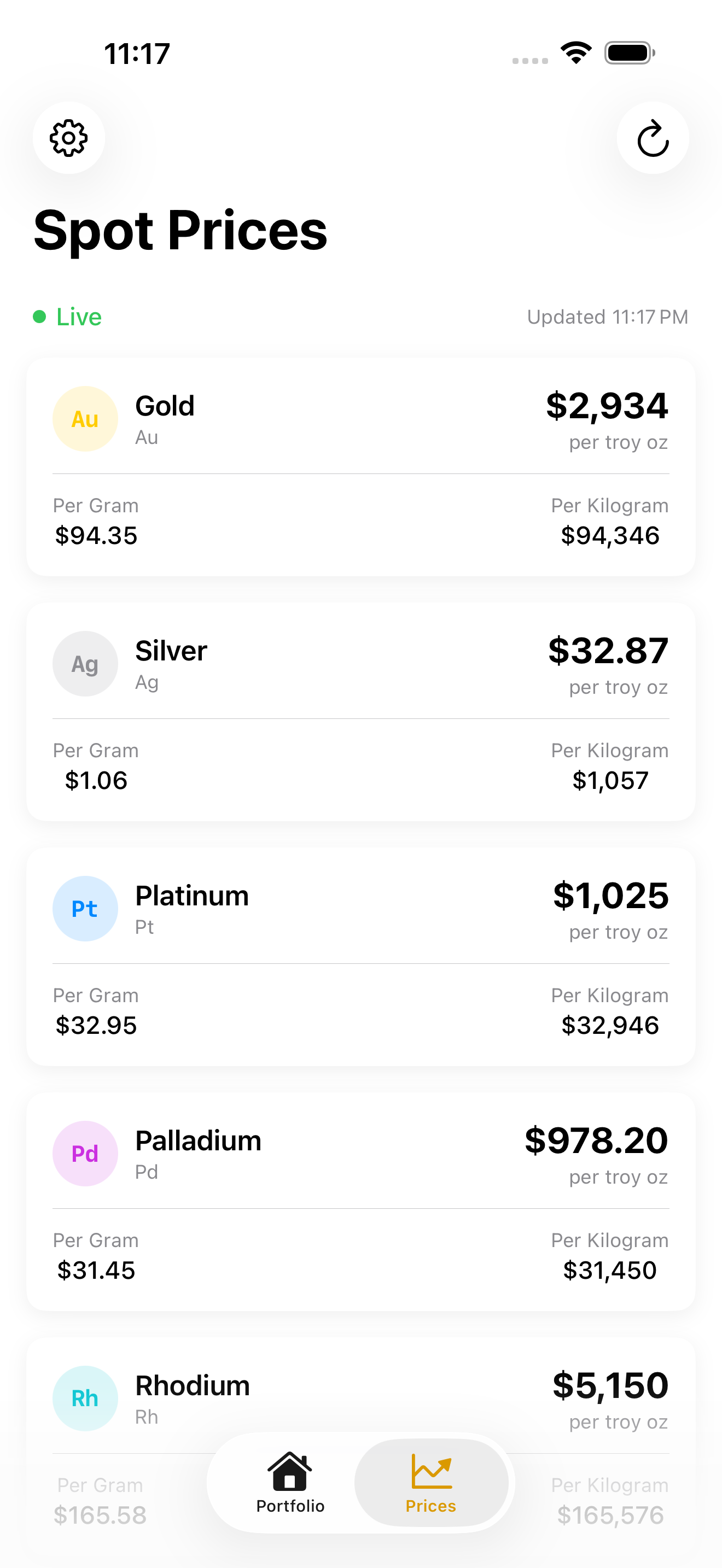Tap Silver's Per Kilogram price $1,057

pyautogui.click(x=610, y=780)
